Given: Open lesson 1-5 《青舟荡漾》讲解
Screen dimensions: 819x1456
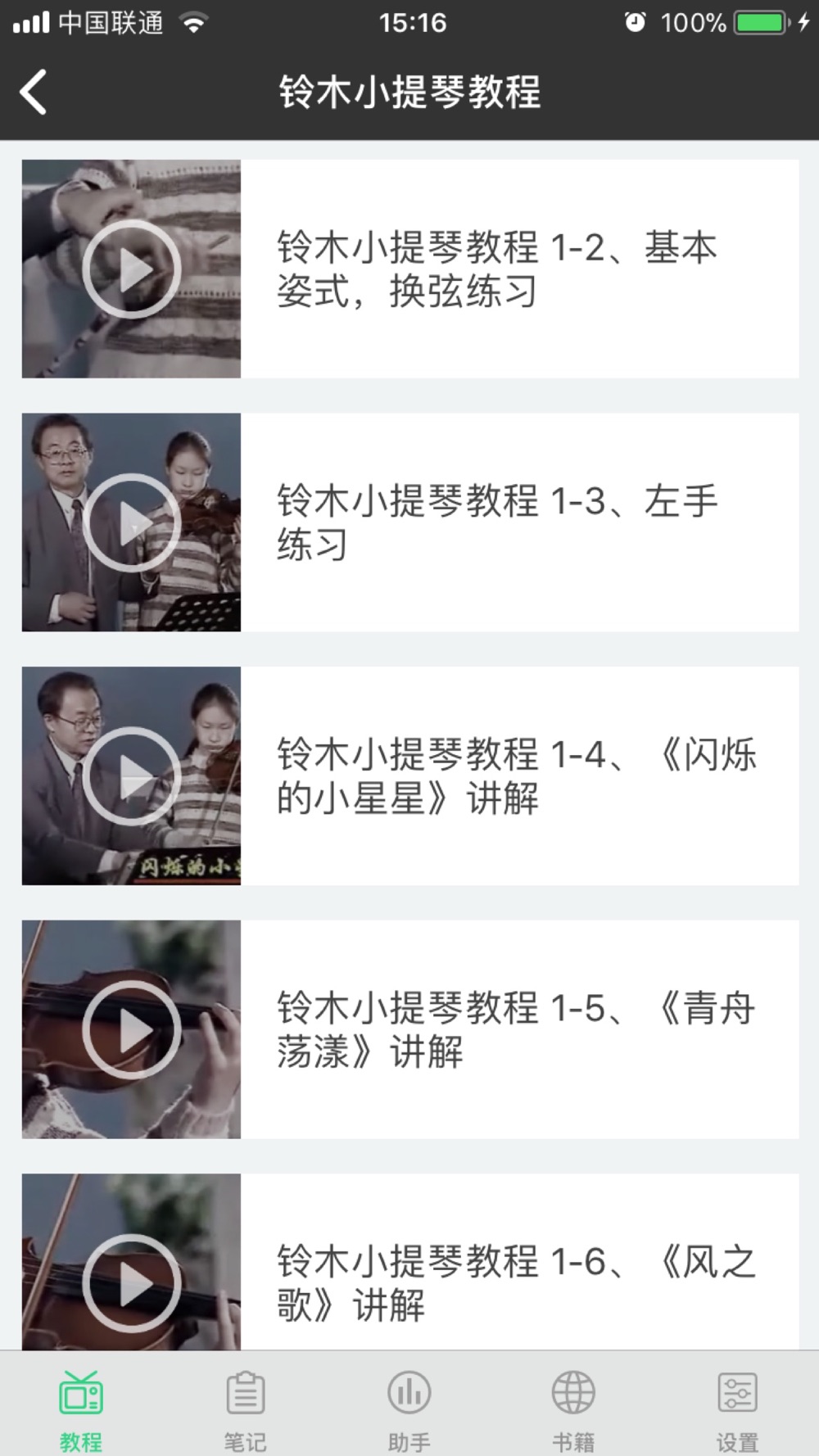Looking at the screenshot, I should pos(410,1029).
